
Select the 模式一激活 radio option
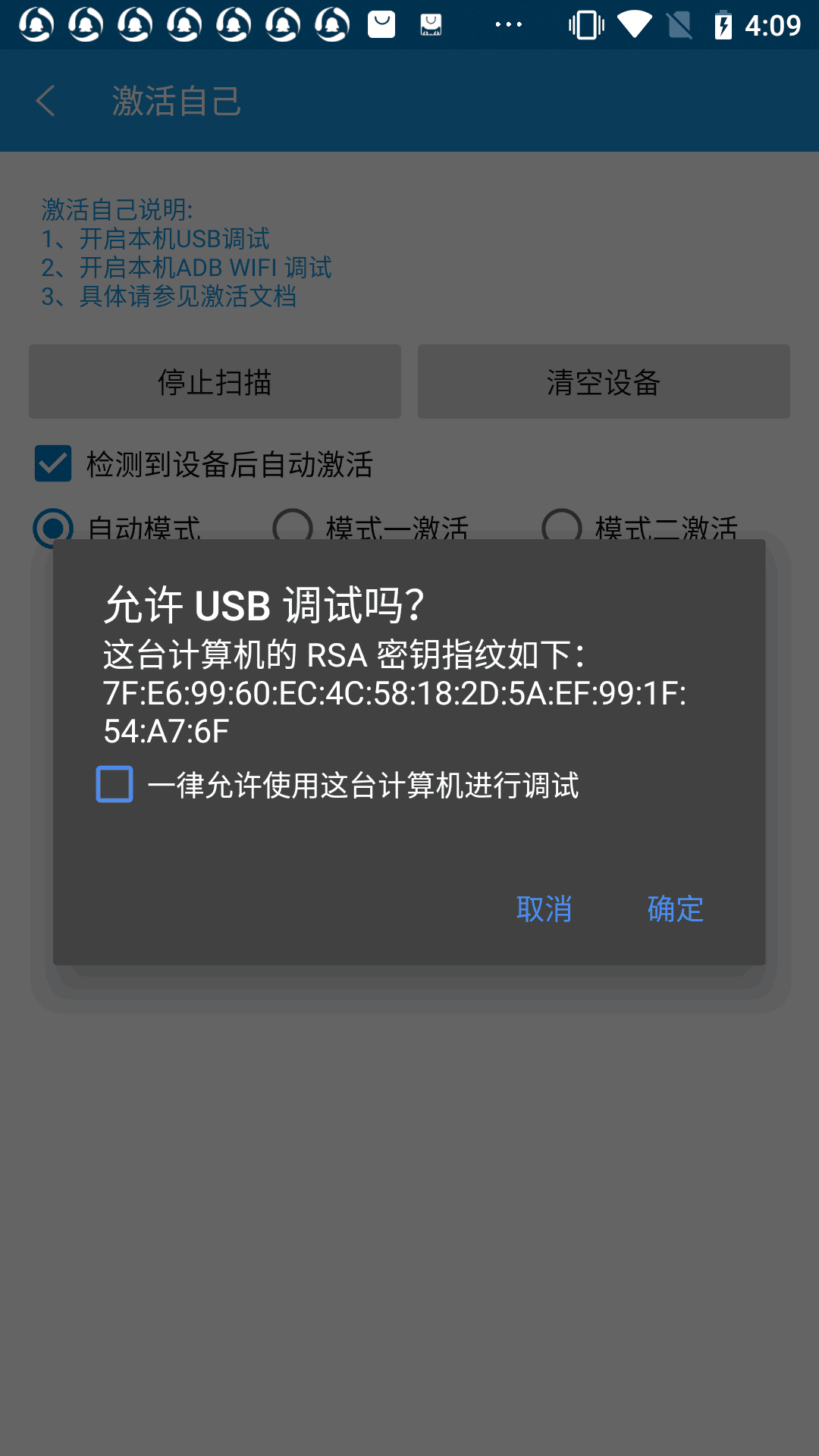tap(293, 526)
